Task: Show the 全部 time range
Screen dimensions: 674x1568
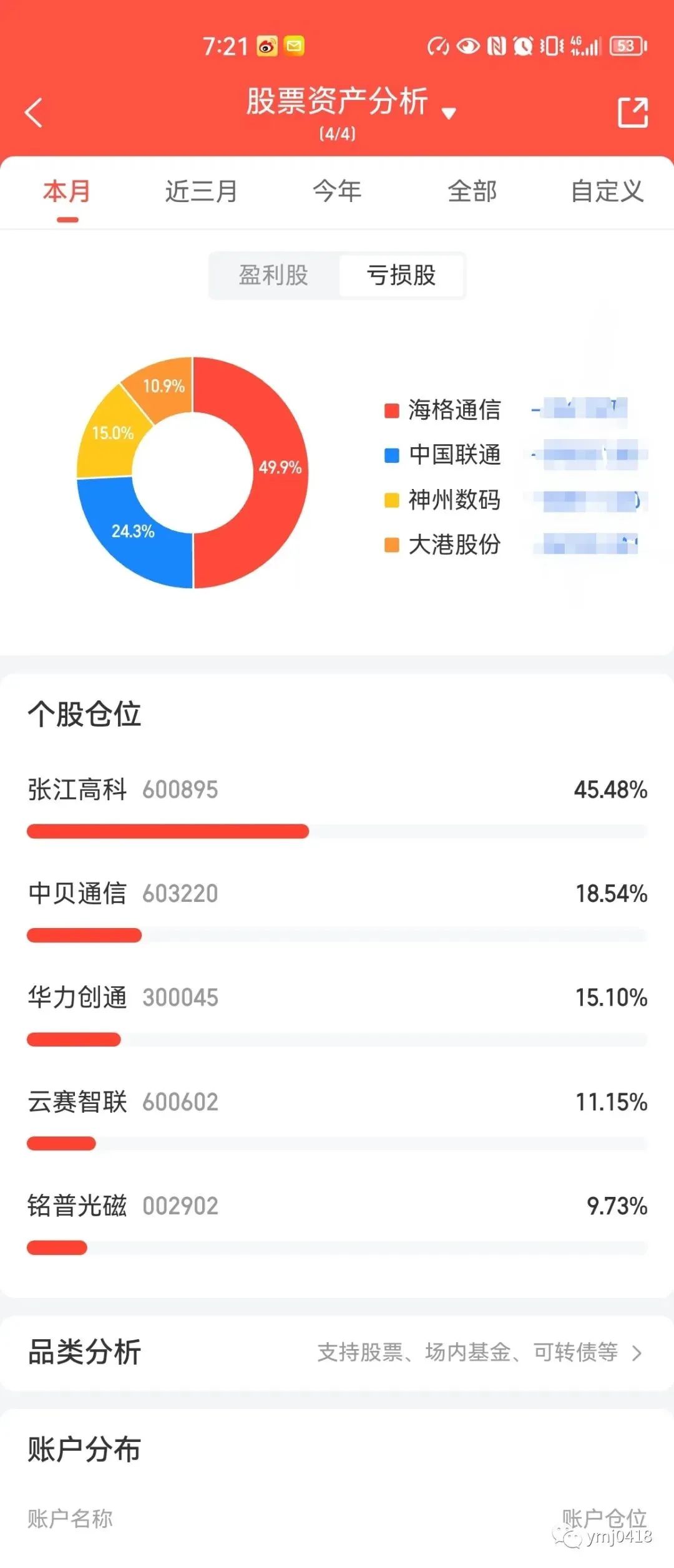Action: click(472, 191)
